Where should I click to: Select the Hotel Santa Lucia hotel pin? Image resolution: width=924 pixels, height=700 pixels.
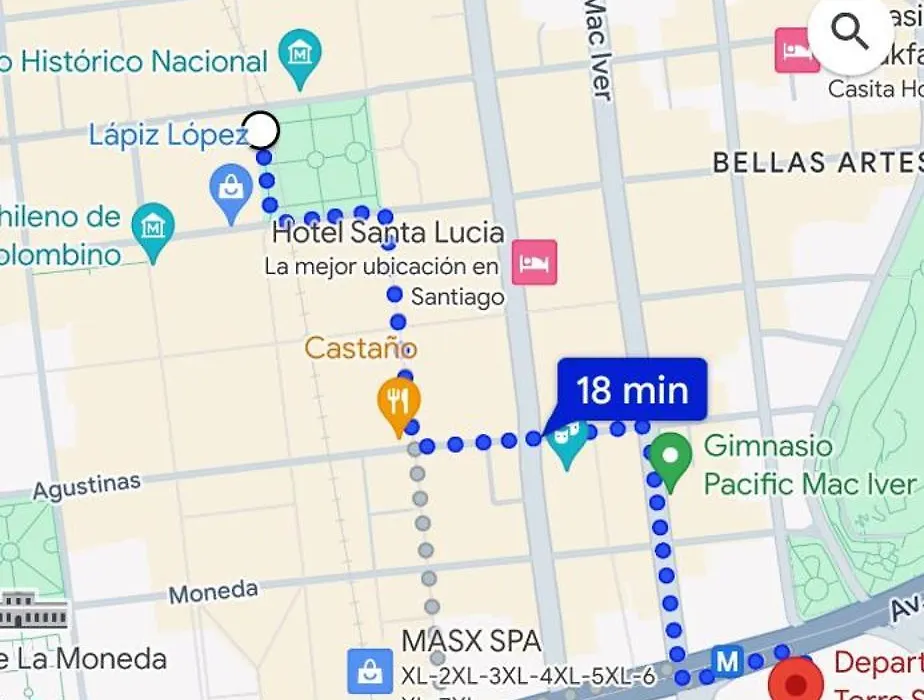click(x=534, y=262)
